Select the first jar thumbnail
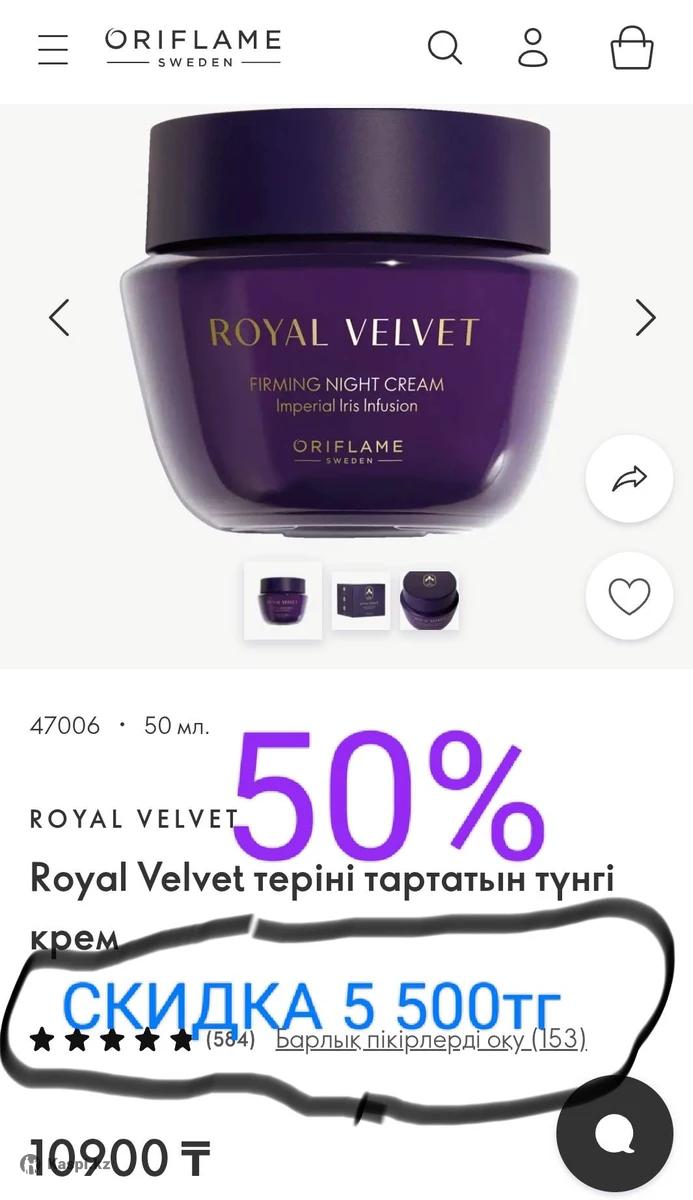The width and height of the screenshot is (693, 1200). tap(283, 600)
